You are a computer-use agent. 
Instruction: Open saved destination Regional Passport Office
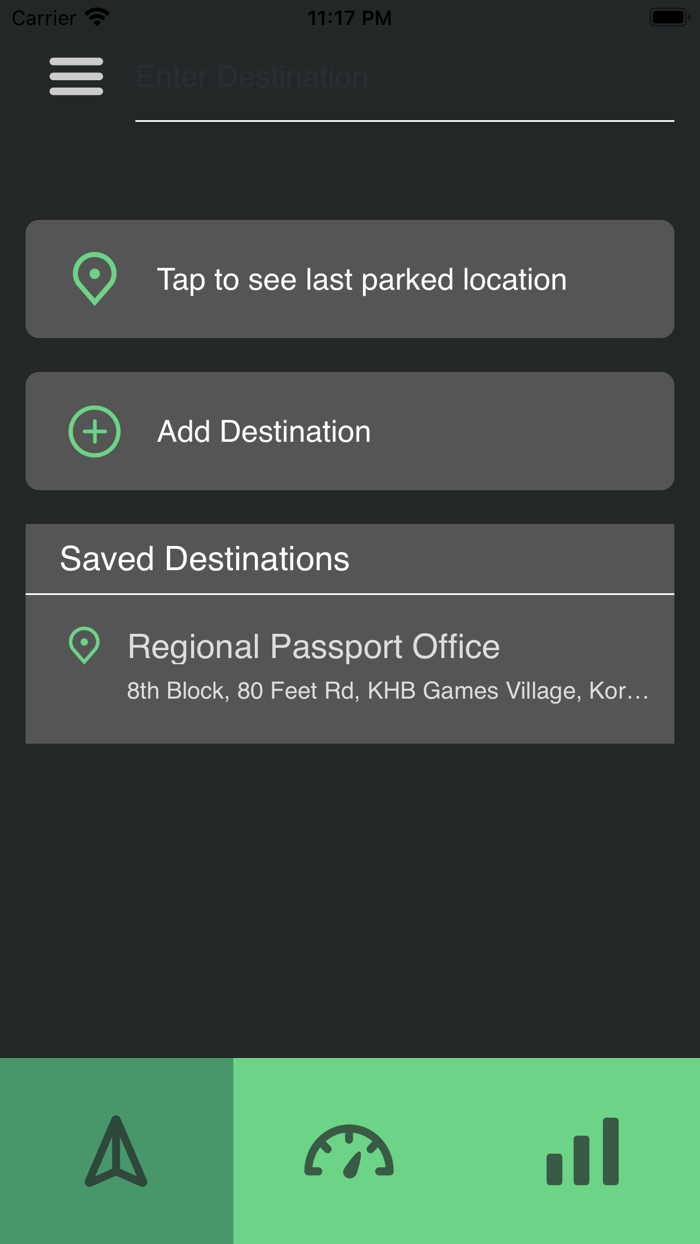coord(350,669)
